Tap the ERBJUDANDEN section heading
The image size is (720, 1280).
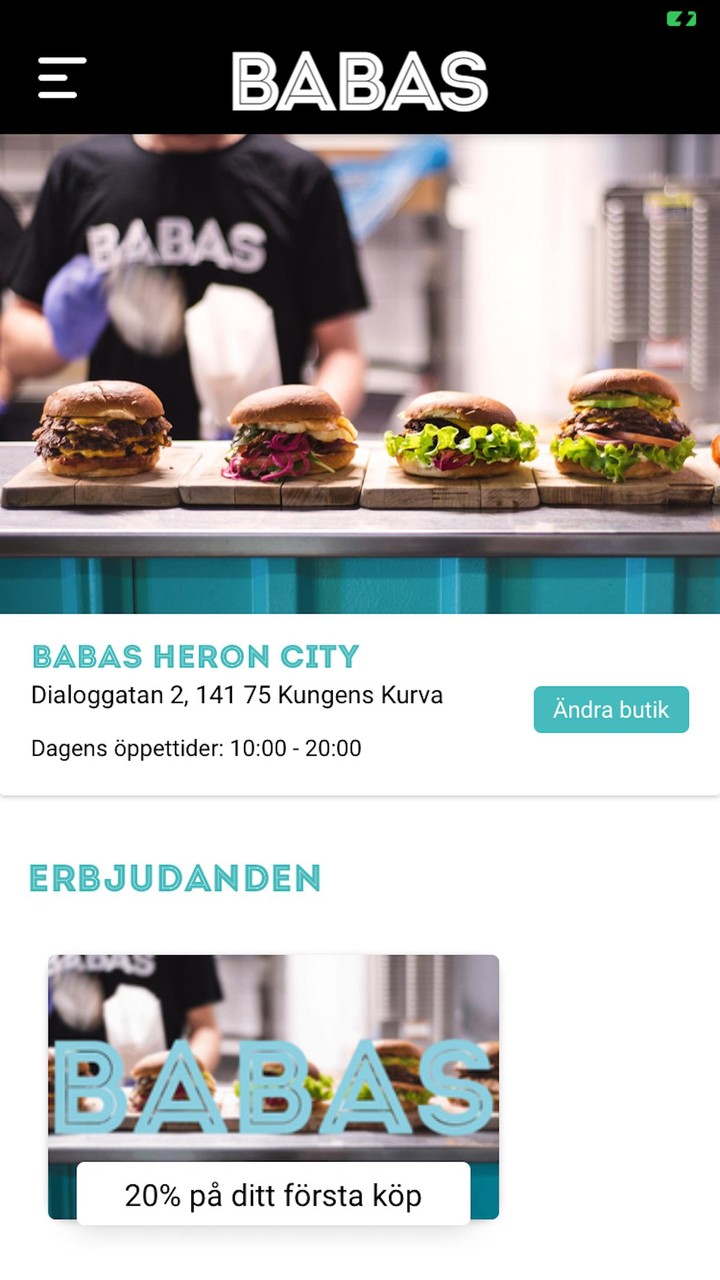(175, 877)
